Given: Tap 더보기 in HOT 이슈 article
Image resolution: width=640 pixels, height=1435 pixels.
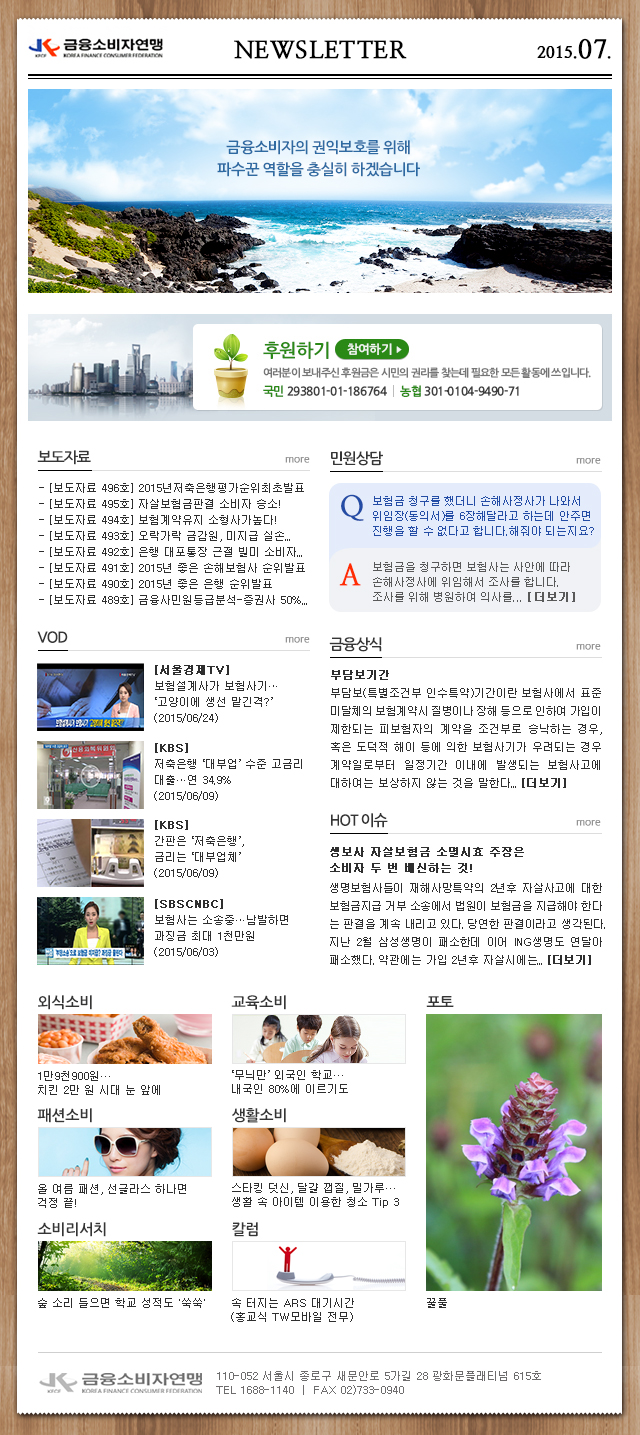Looking at the screenshot, I should [569, 959].
